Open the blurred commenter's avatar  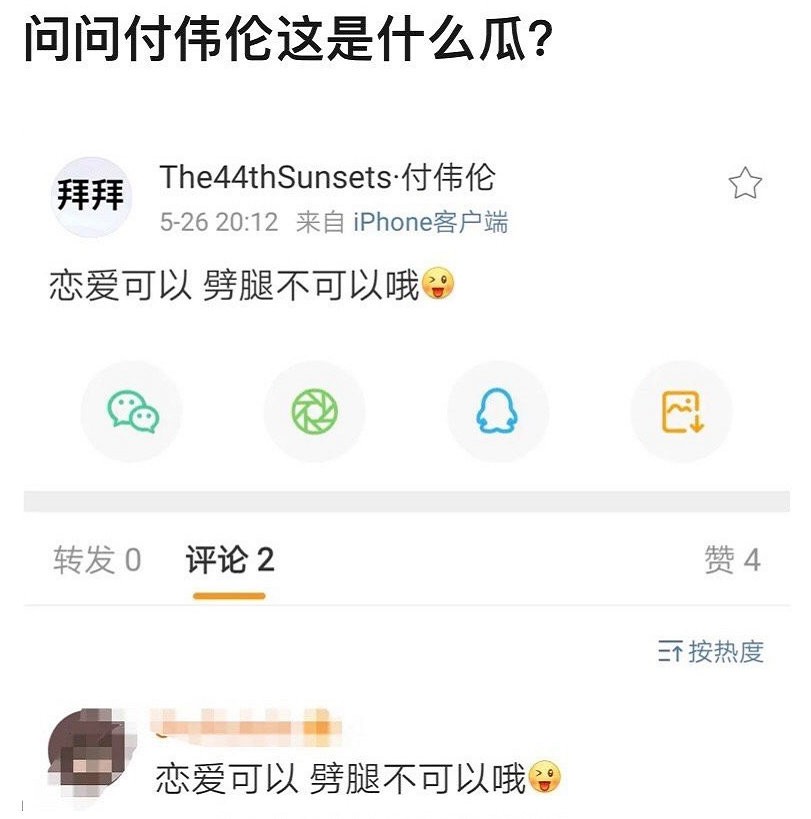(87, 746)
